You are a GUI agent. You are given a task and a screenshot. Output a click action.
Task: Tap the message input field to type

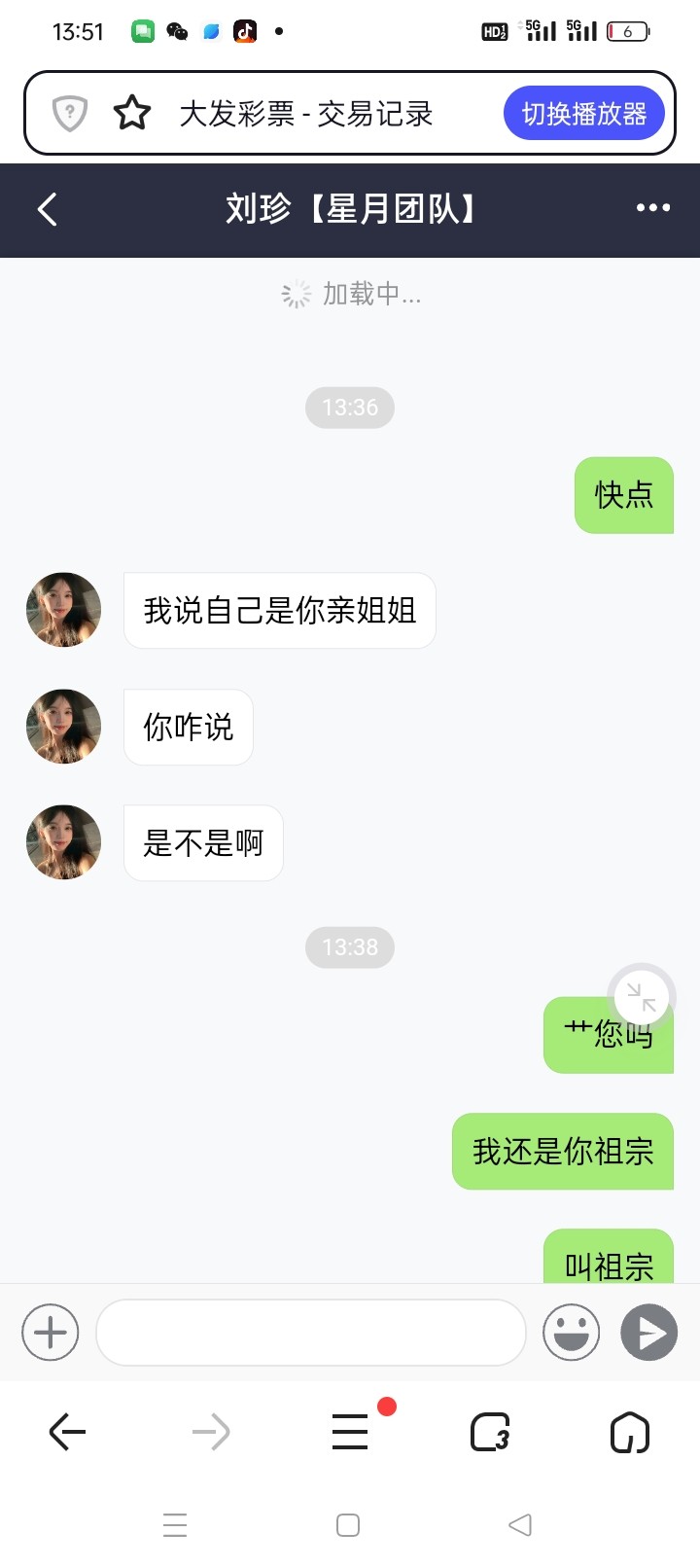(309, 1332)
